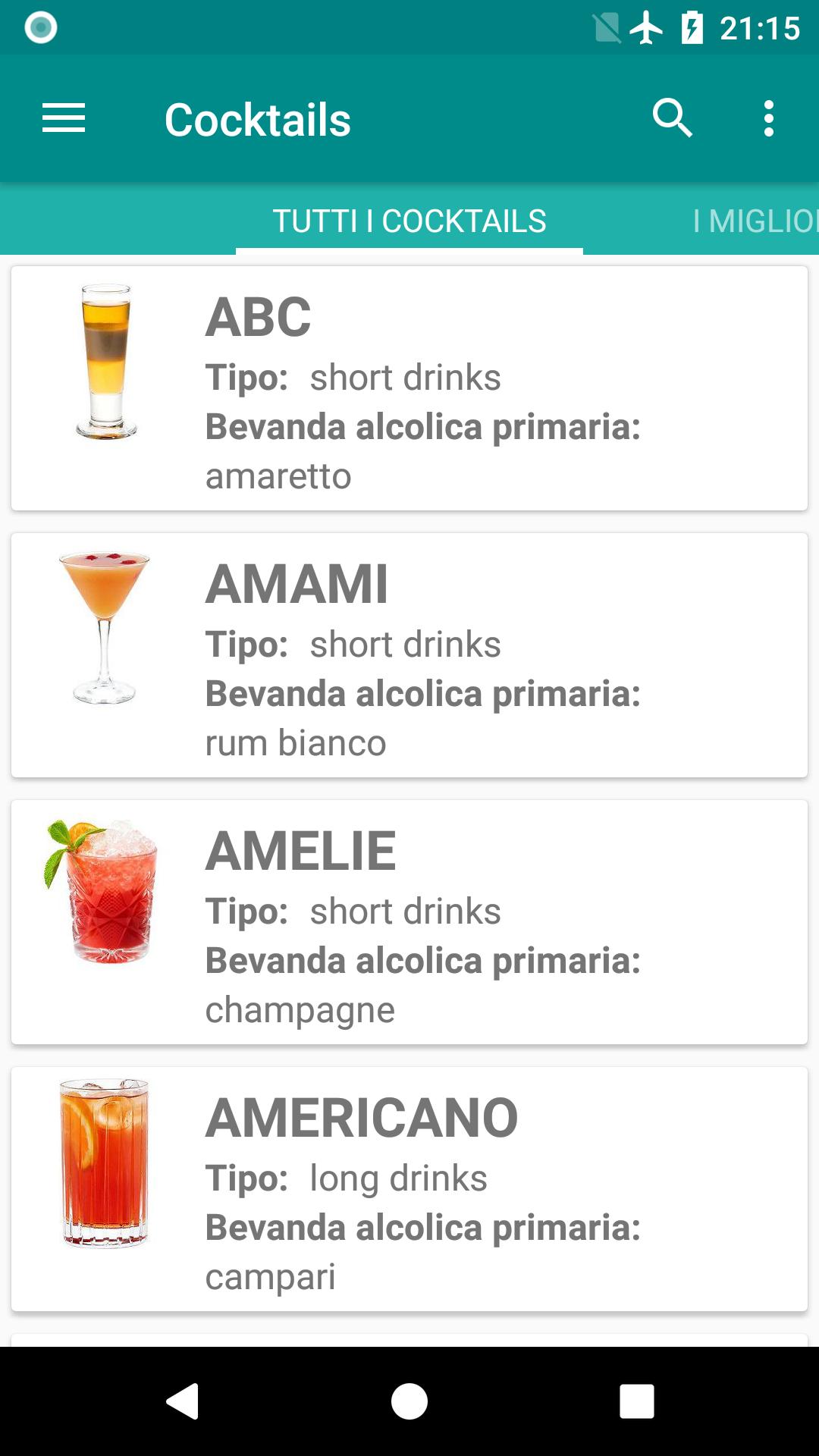Switch to the I Migliori tab

coord(755,221)
